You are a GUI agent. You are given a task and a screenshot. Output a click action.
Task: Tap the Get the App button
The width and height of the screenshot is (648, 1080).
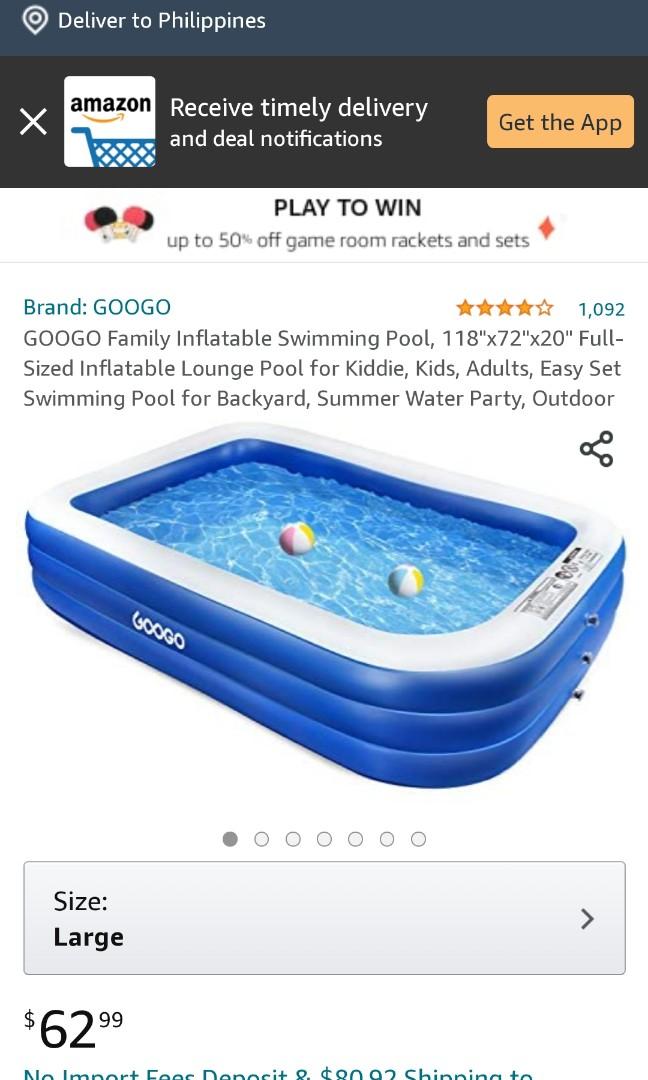[560, 122]
